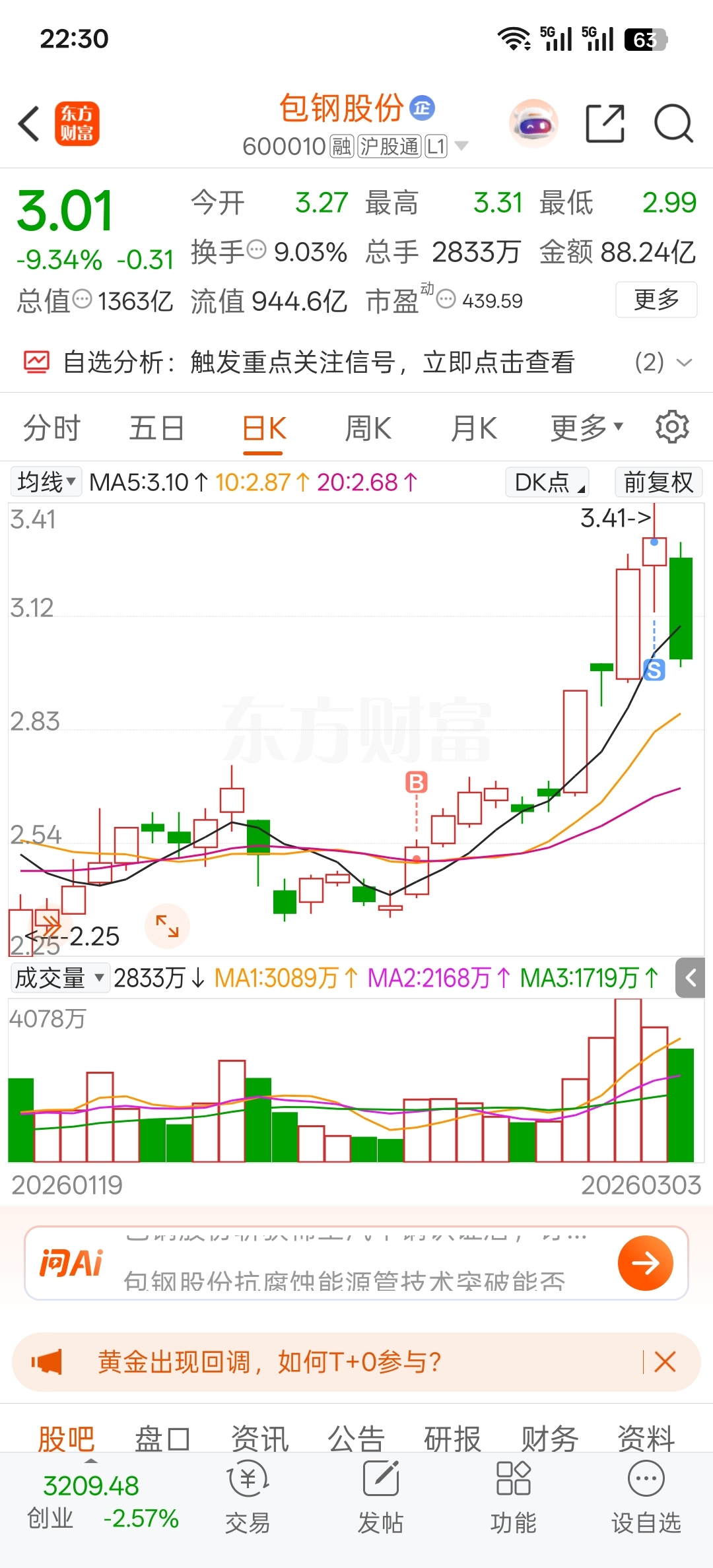
Task: Open the search magnifier icon
Action: 673,123
